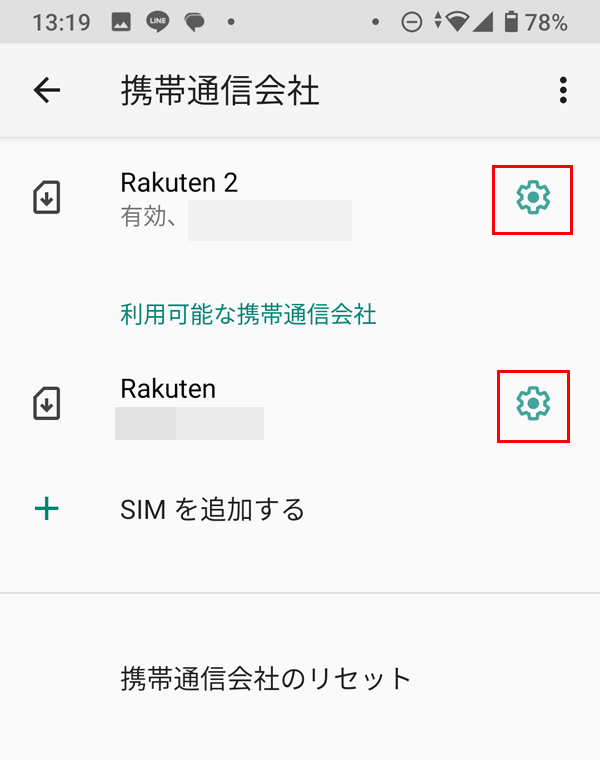Screen dimensions: 600x760
Task: Open settings gear for Rakuten
Action: coord(533,404)
